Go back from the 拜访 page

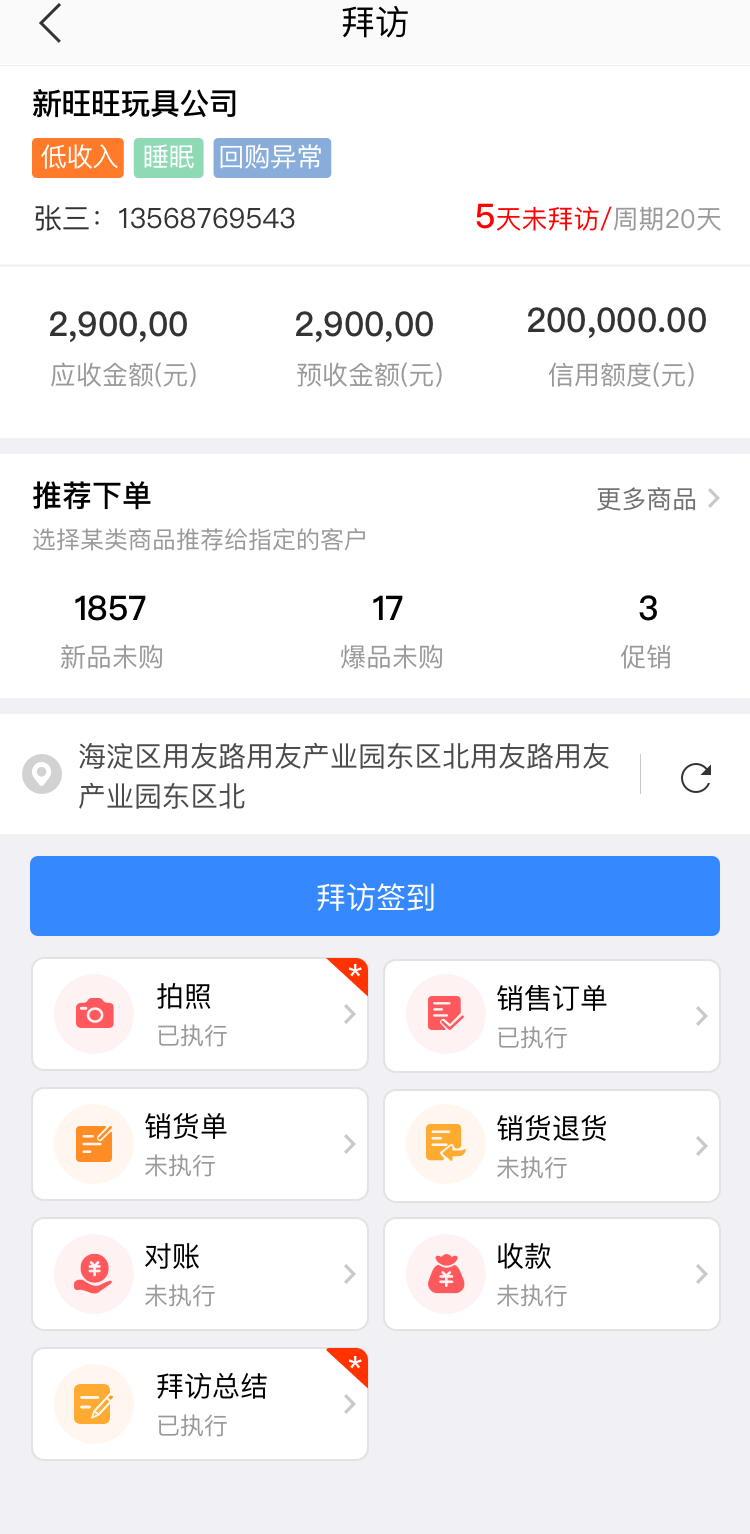[51, 24]
